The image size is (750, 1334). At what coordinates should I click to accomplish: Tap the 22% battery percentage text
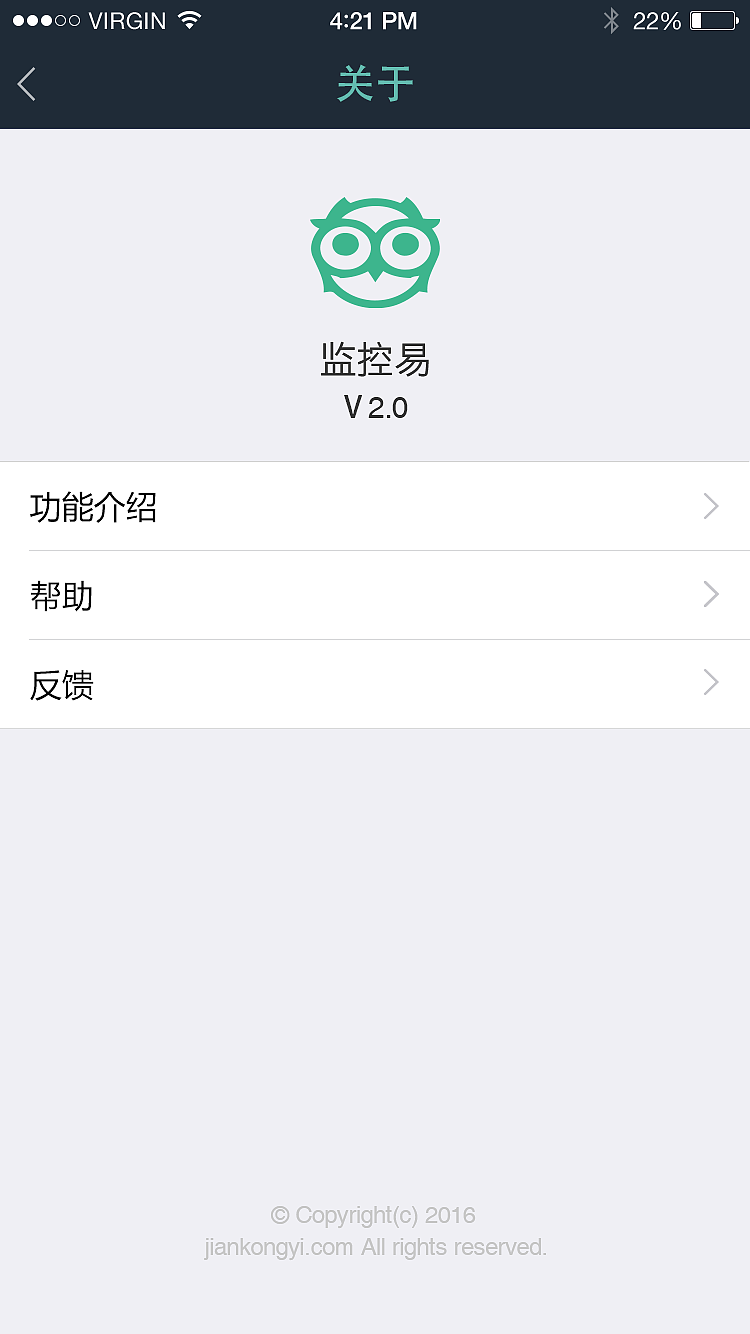click(656, 20)
